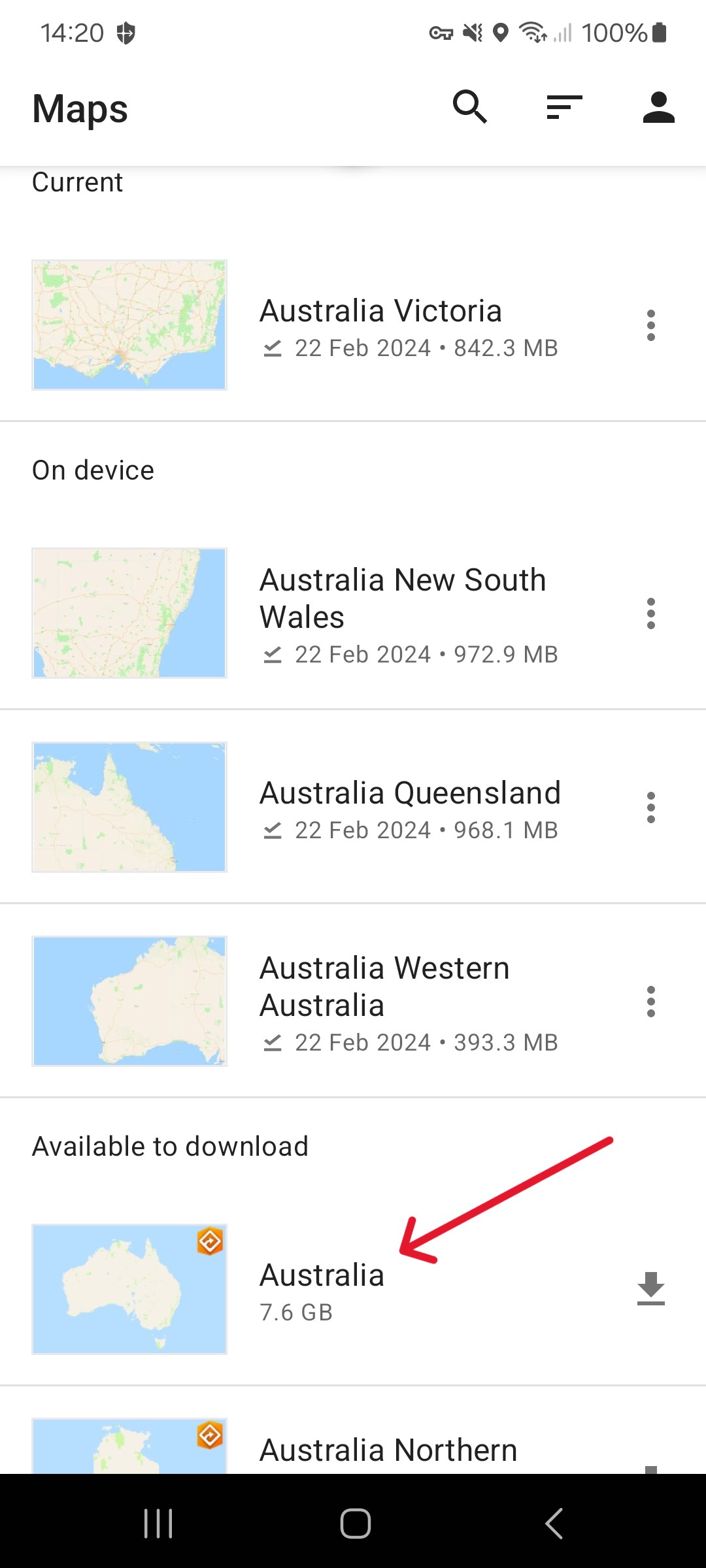Tap the recent apps navigation button
The height and width of the screenshot is (1568, 706).
[159, 1523]
